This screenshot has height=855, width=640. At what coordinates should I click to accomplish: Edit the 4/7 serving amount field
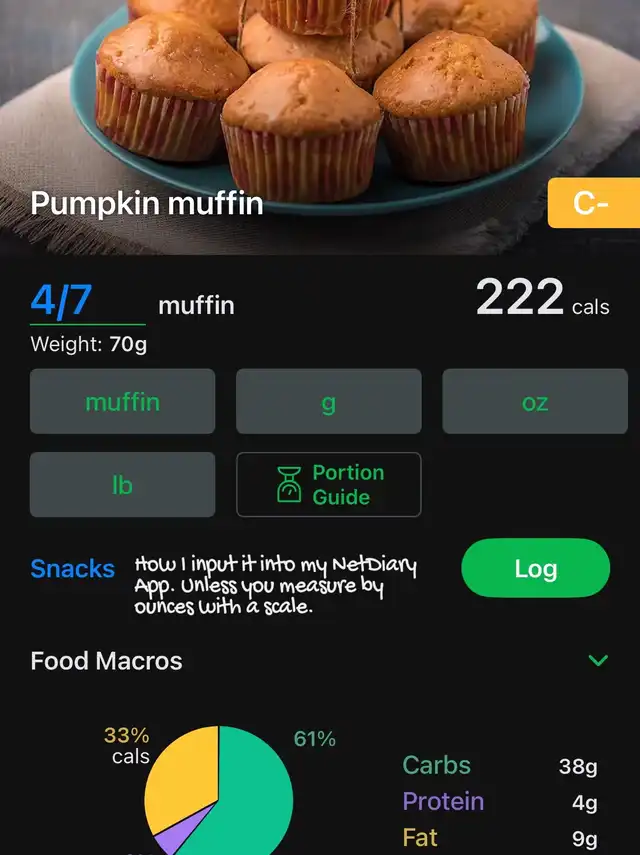click(x=86, y=301)
